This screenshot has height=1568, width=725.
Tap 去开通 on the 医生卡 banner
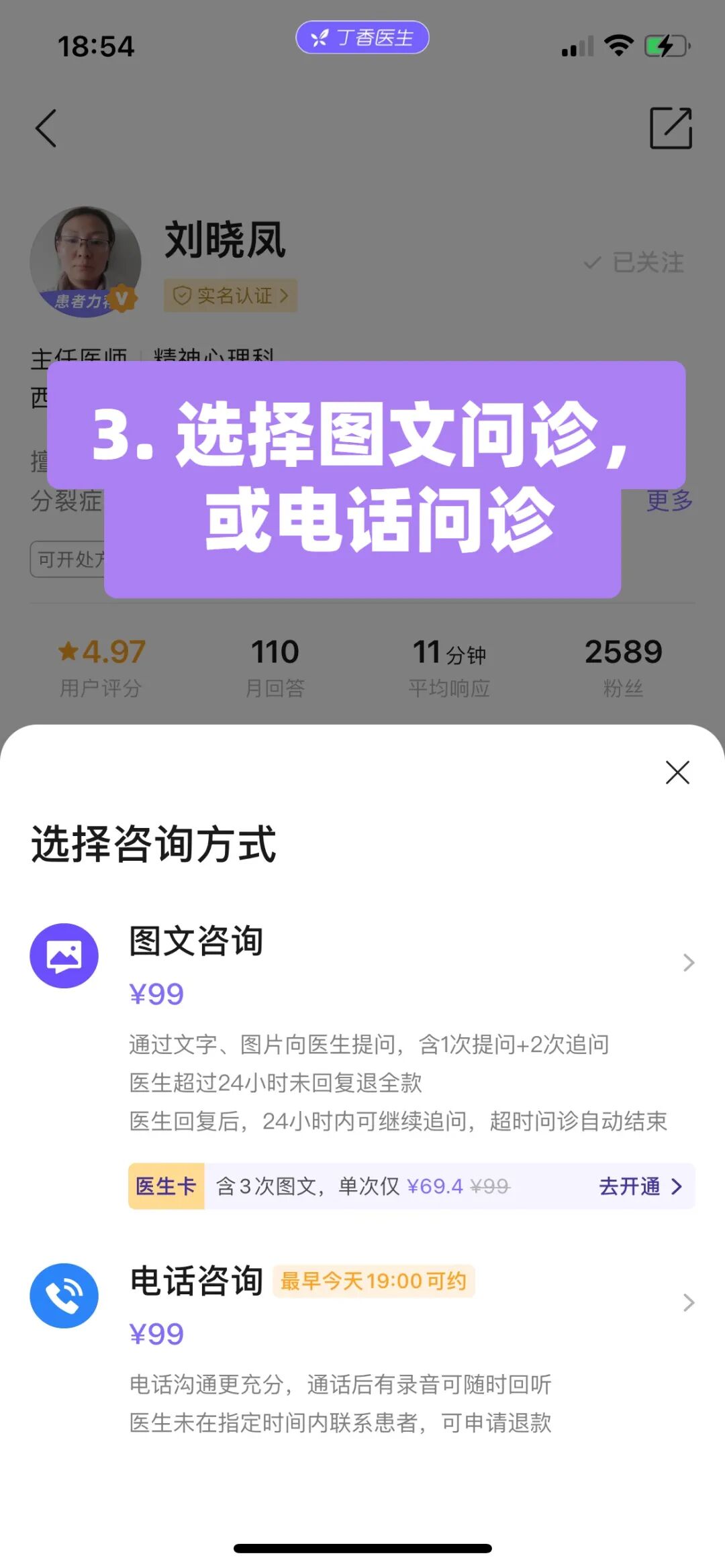point(640,1186)
